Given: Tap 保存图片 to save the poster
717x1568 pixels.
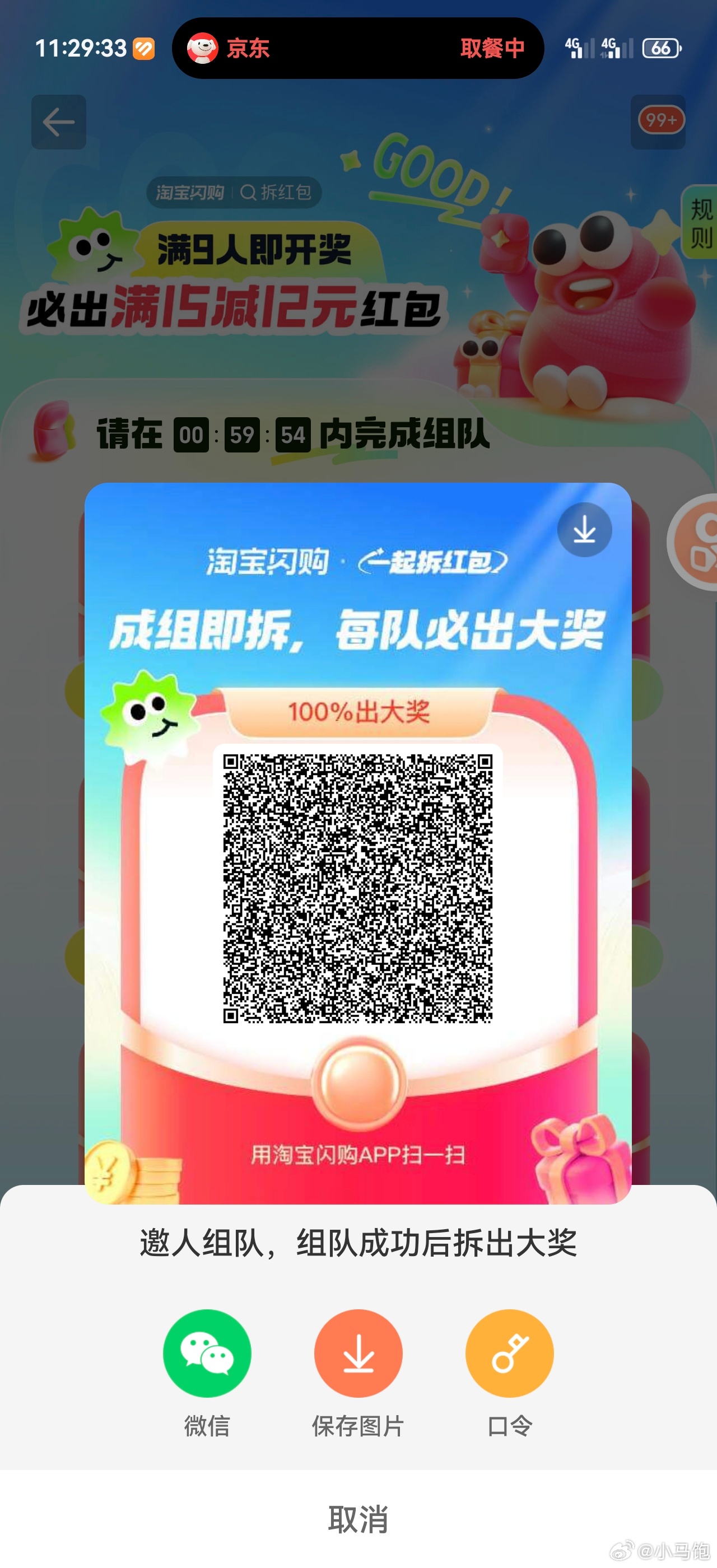Looking at the screenshot, I should [x=358, y=1352].
